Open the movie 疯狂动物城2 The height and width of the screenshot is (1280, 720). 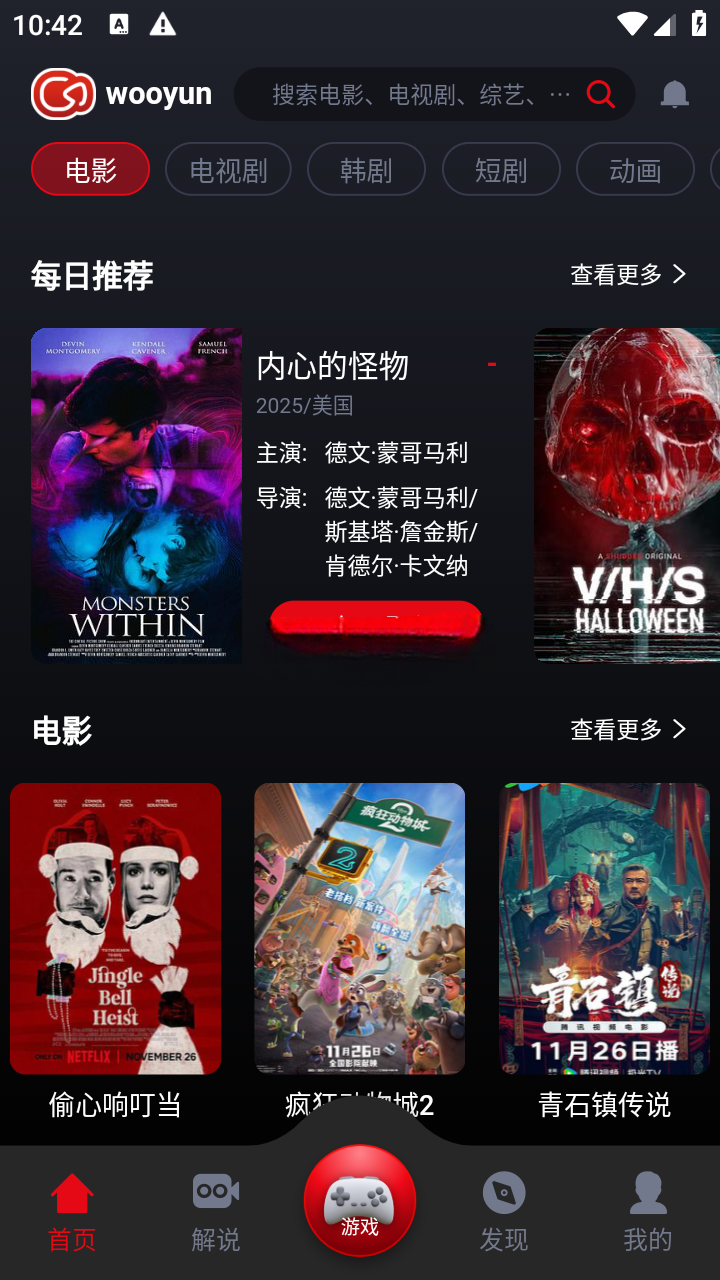point(359,928)
